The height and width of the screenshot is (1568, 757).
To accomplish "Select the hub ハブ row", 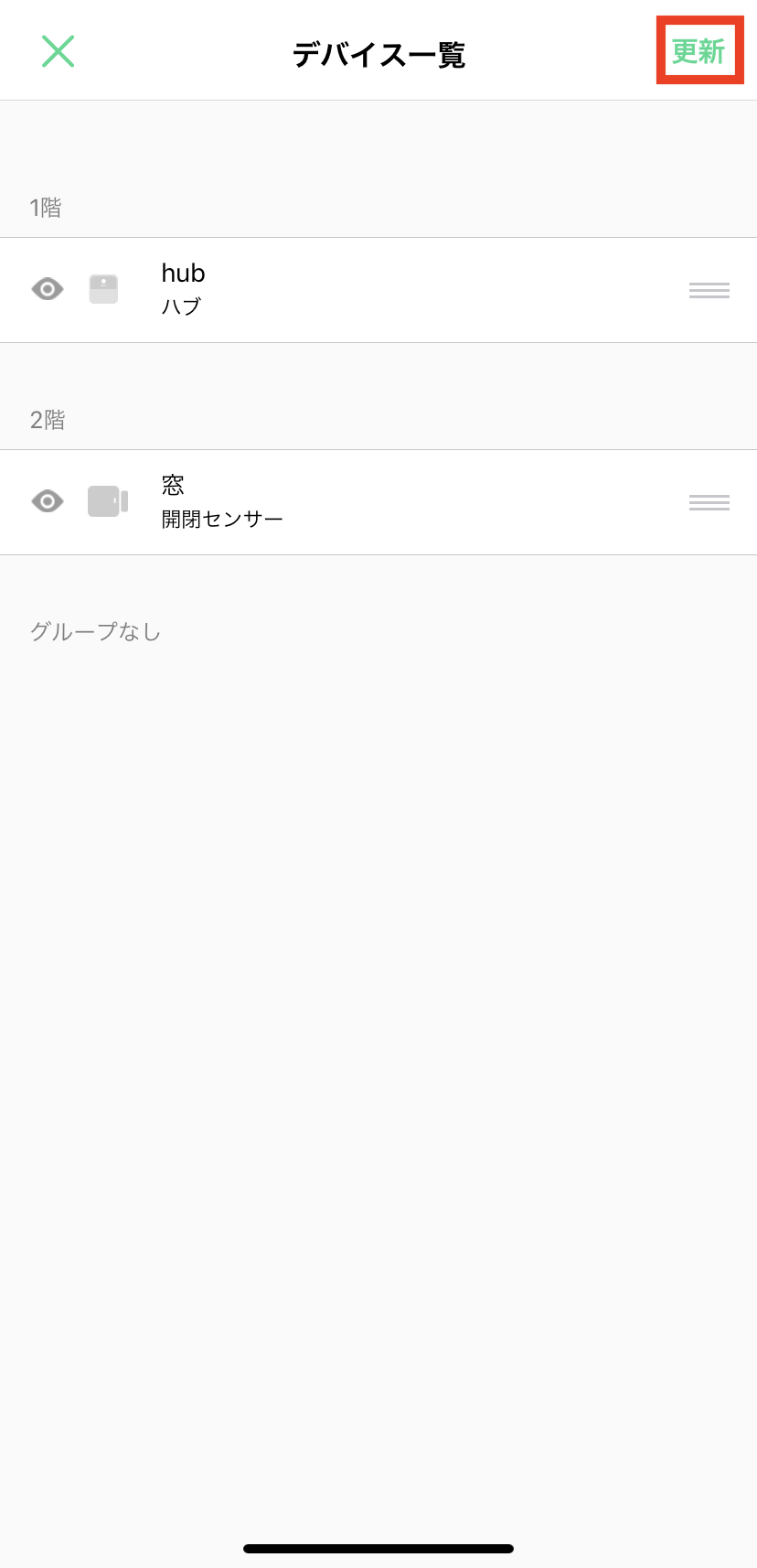I will pyautogui.click(x=366, y=290).
